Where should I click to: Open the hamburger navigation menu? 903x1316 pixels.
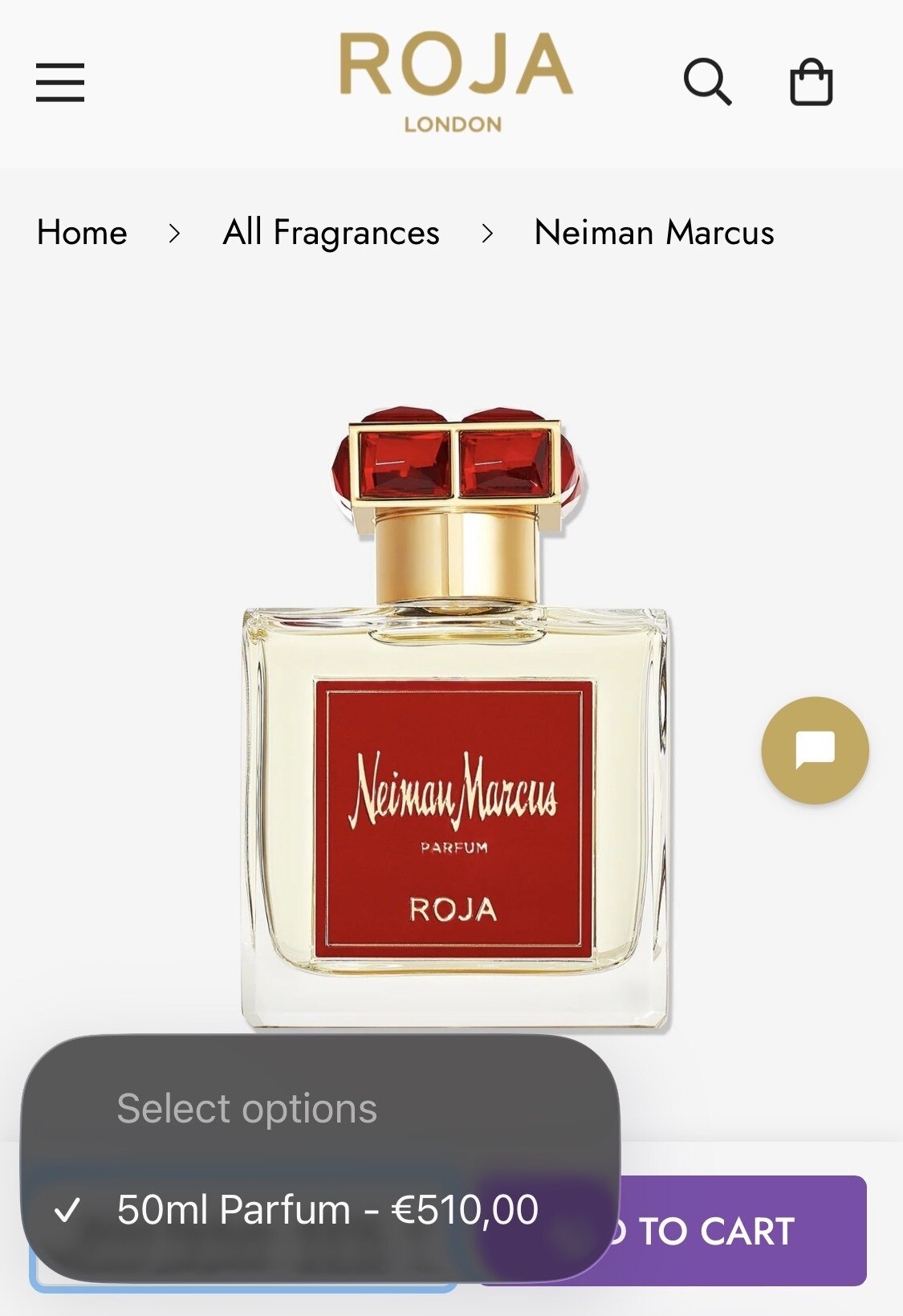[60, 83]
